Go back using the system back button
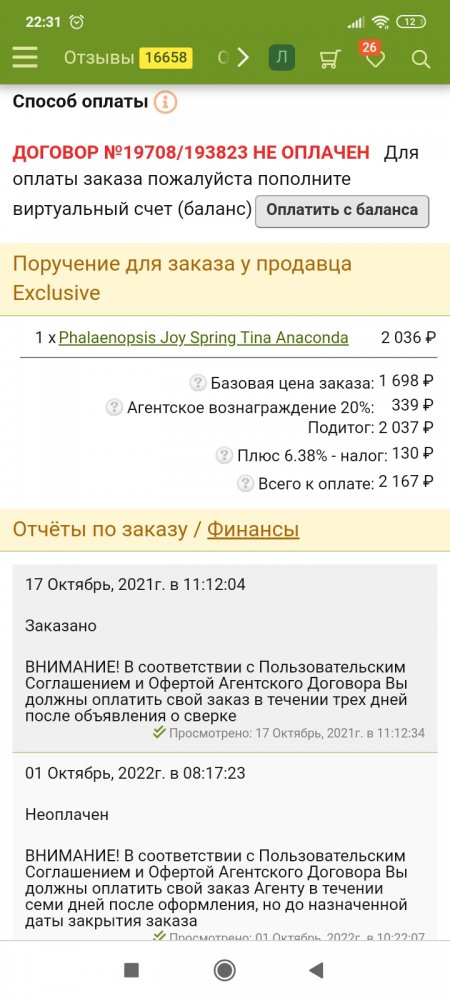 [x=316, y=970]
